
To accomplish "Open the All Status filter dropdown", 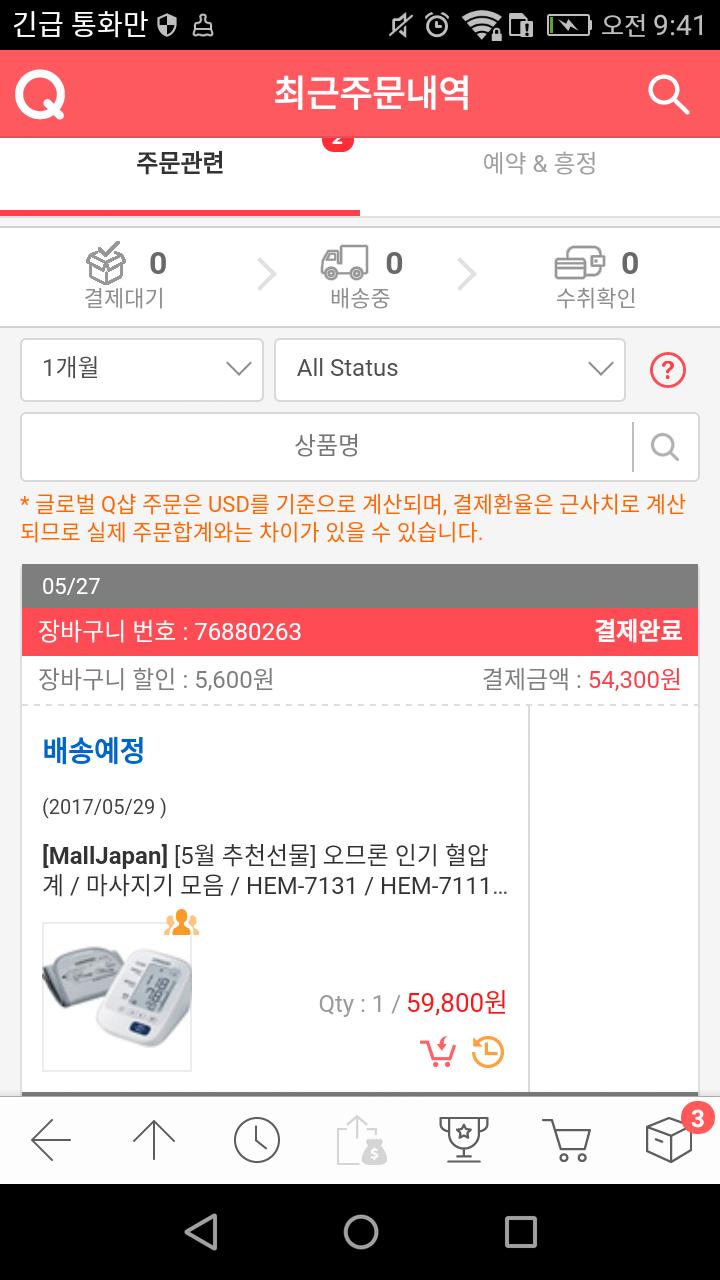I will (x=449, y=369).
